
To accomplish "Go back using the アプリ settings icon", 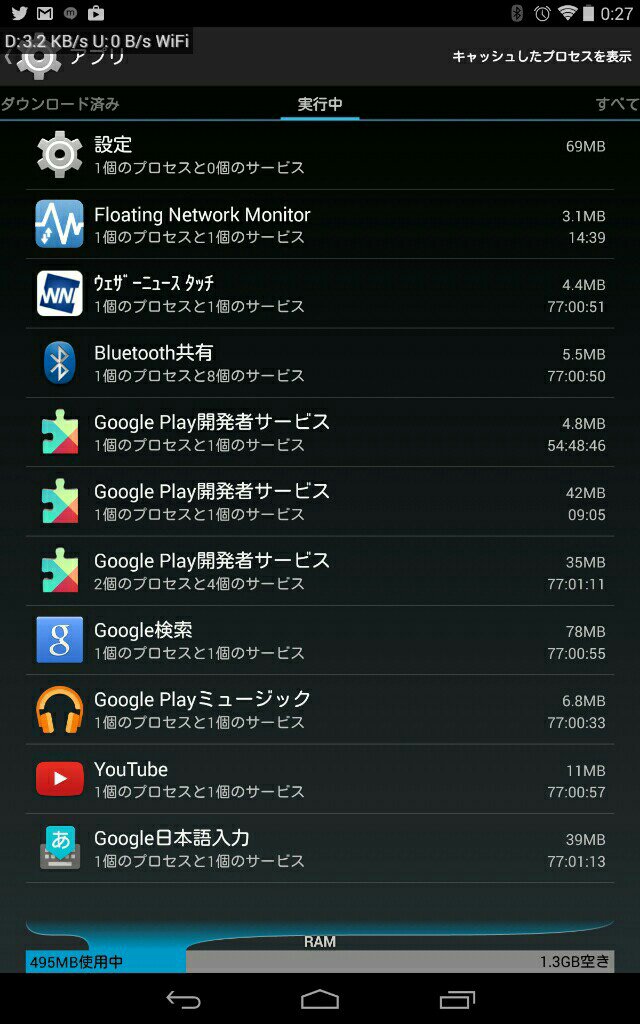I will coord(38,59).
